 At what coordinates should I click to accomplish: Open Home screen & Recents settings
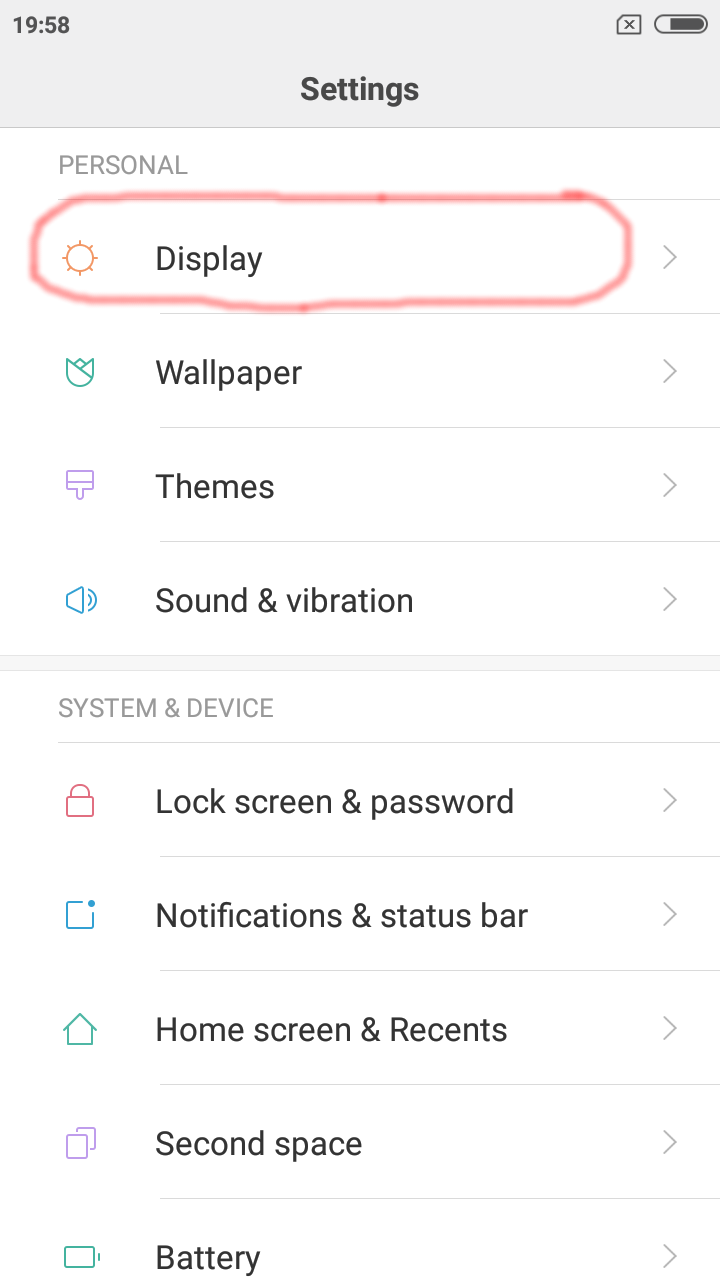[330, 1028]
